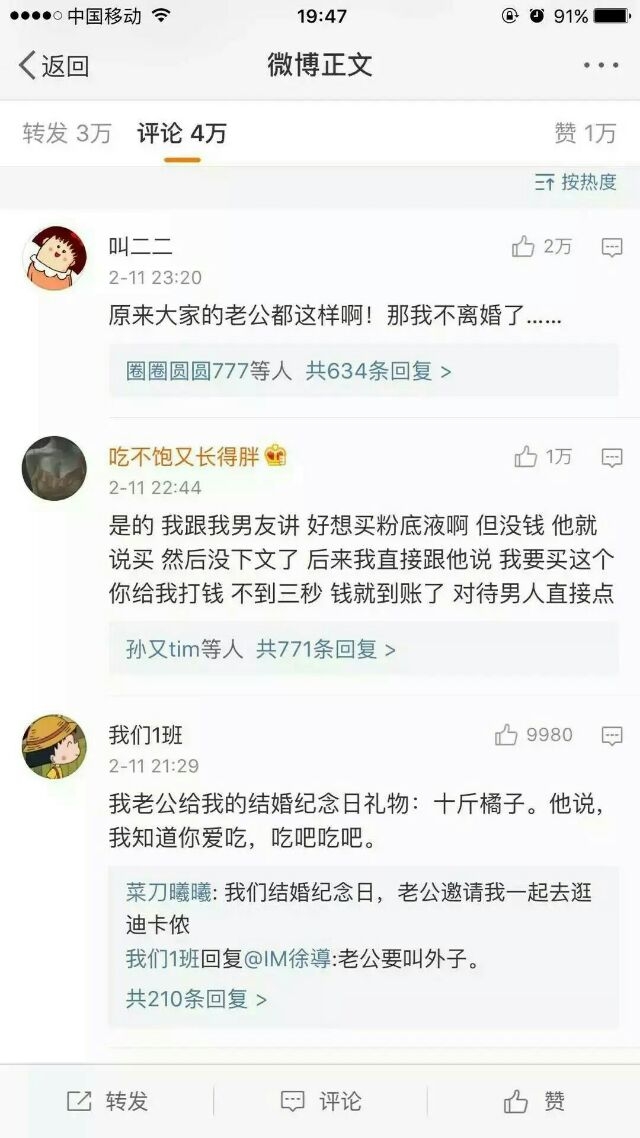Select the 评论 4万 tab
This screenshot has width=640, height=1138.
181,133
